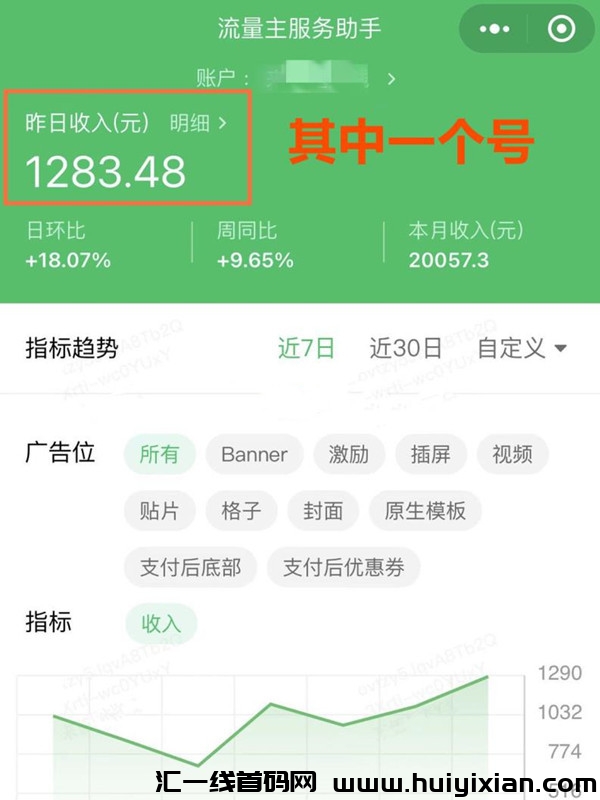Switch to the 近30日 range
Image resolution: width=600 pixels, height=800 pixels.
coord(406,348)
